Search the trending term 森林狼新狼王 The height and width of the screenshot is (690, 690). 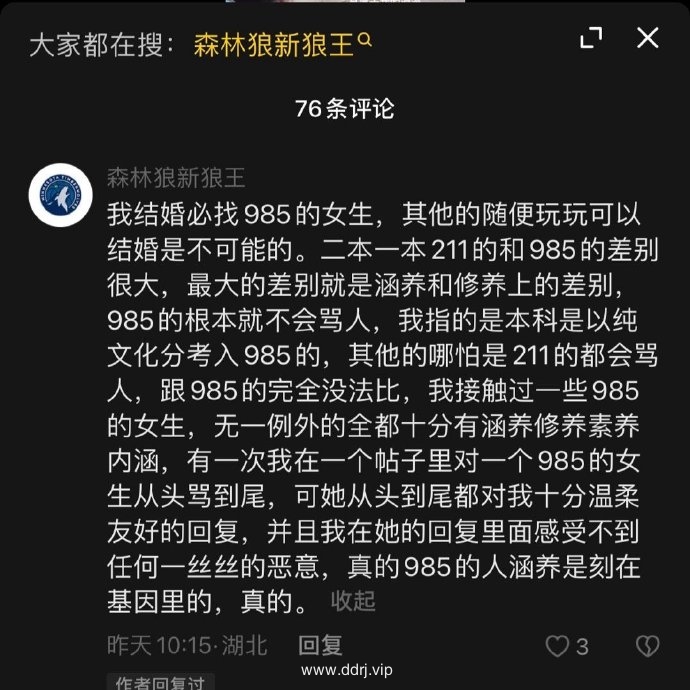click(282, 43)
